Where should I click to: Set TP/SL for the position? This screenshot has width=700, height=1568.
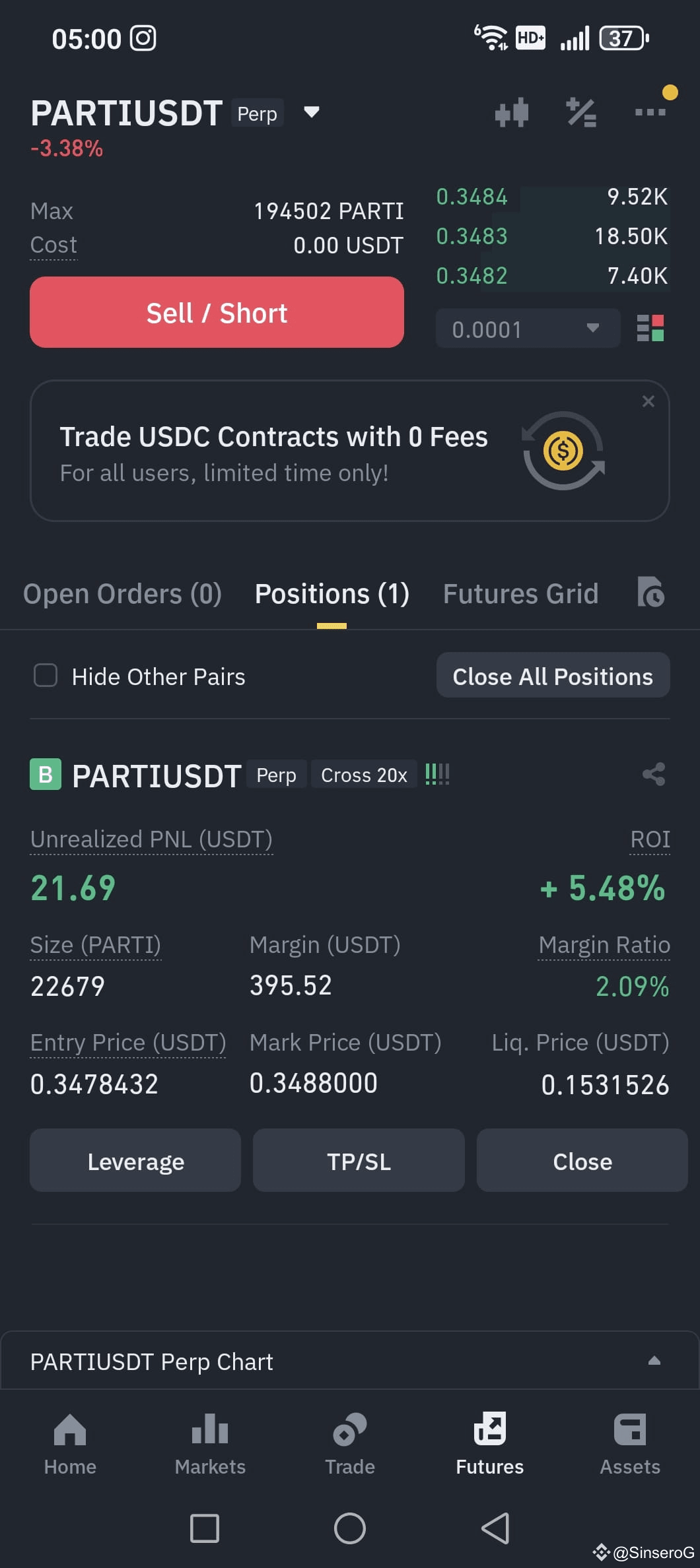click(359, 1160)
